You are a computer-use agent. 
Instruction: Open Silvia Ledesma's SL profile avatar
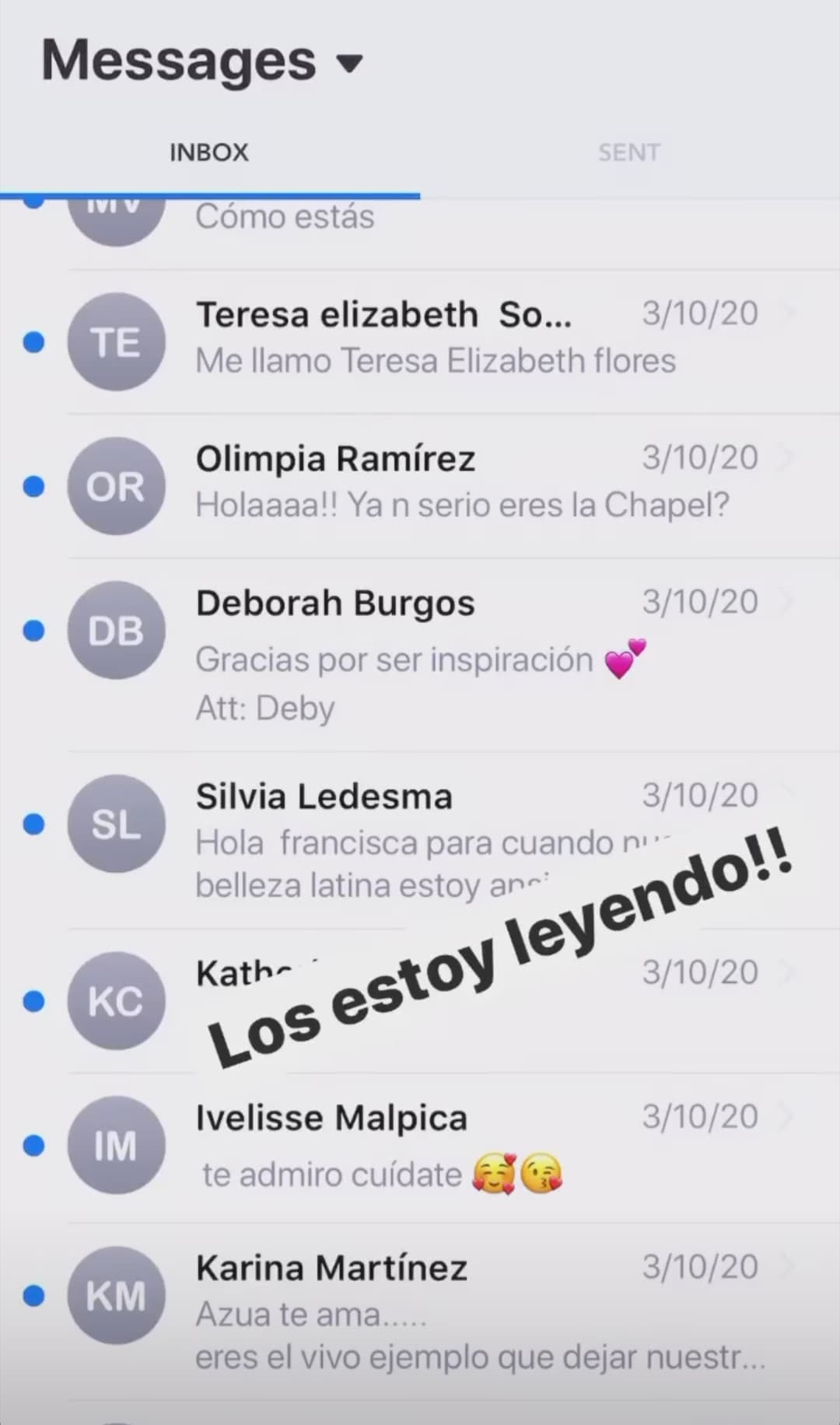(x=117, y=825)
